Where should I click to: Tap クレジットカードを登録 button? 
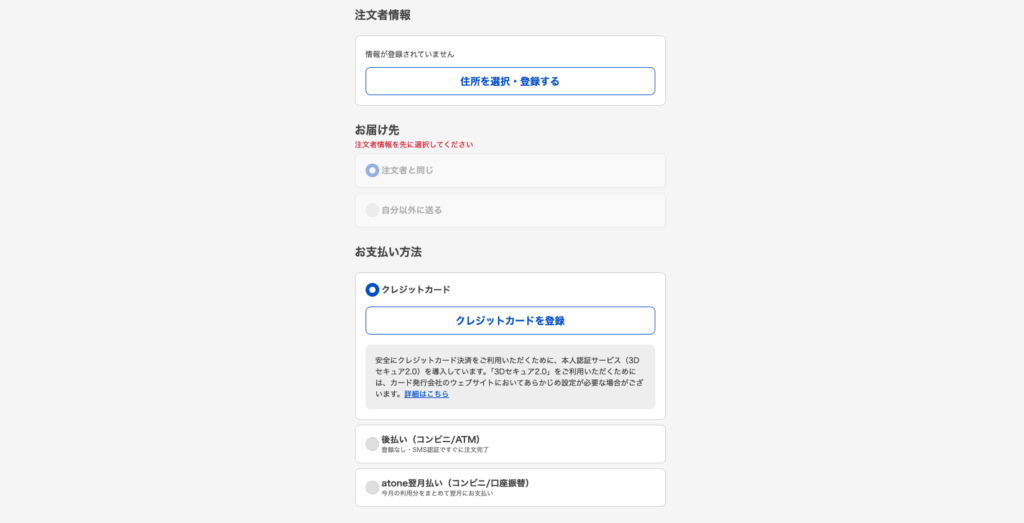(x=510, y=320)
